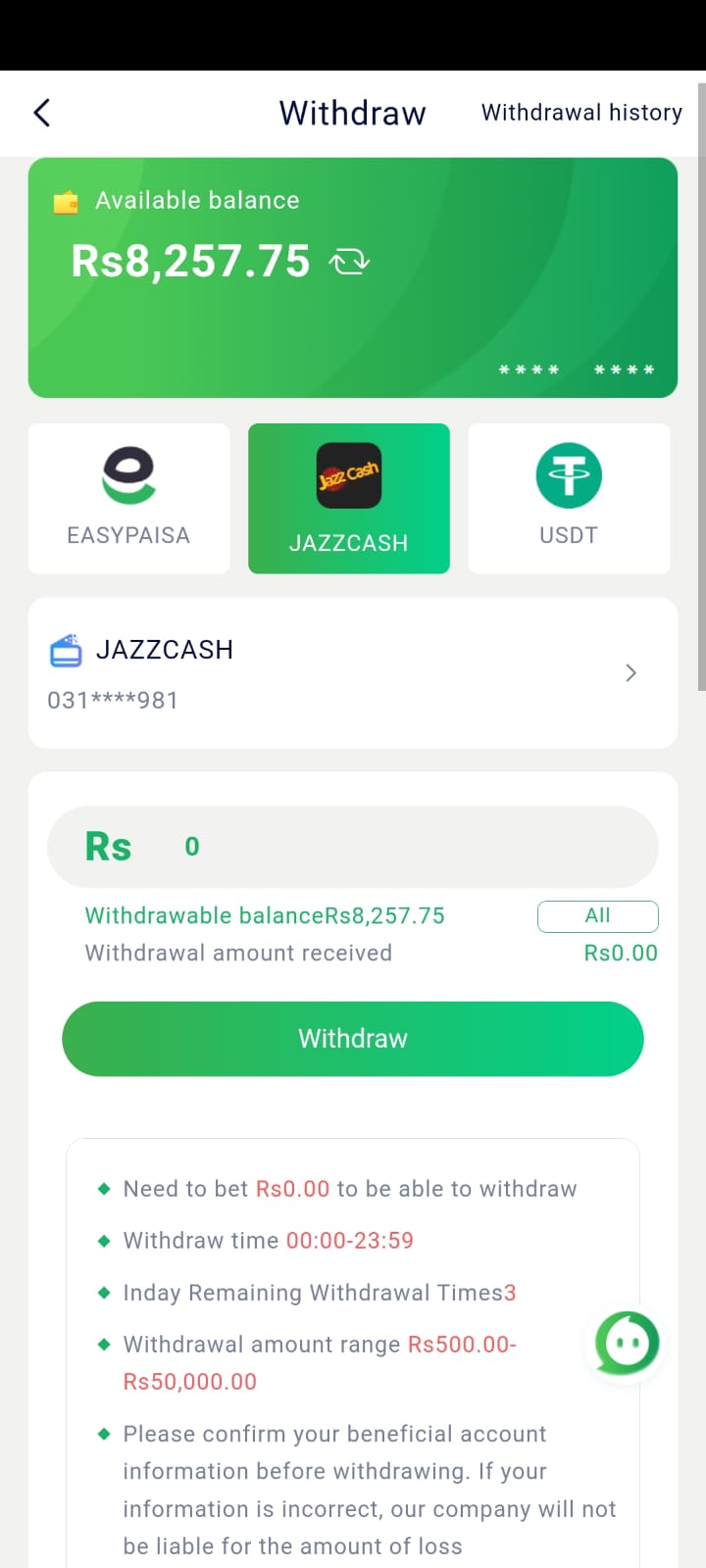The height and width of the screenshot is (1568, 706).
Task: Select the USDT Tether icon
Action: click(569, 475)
